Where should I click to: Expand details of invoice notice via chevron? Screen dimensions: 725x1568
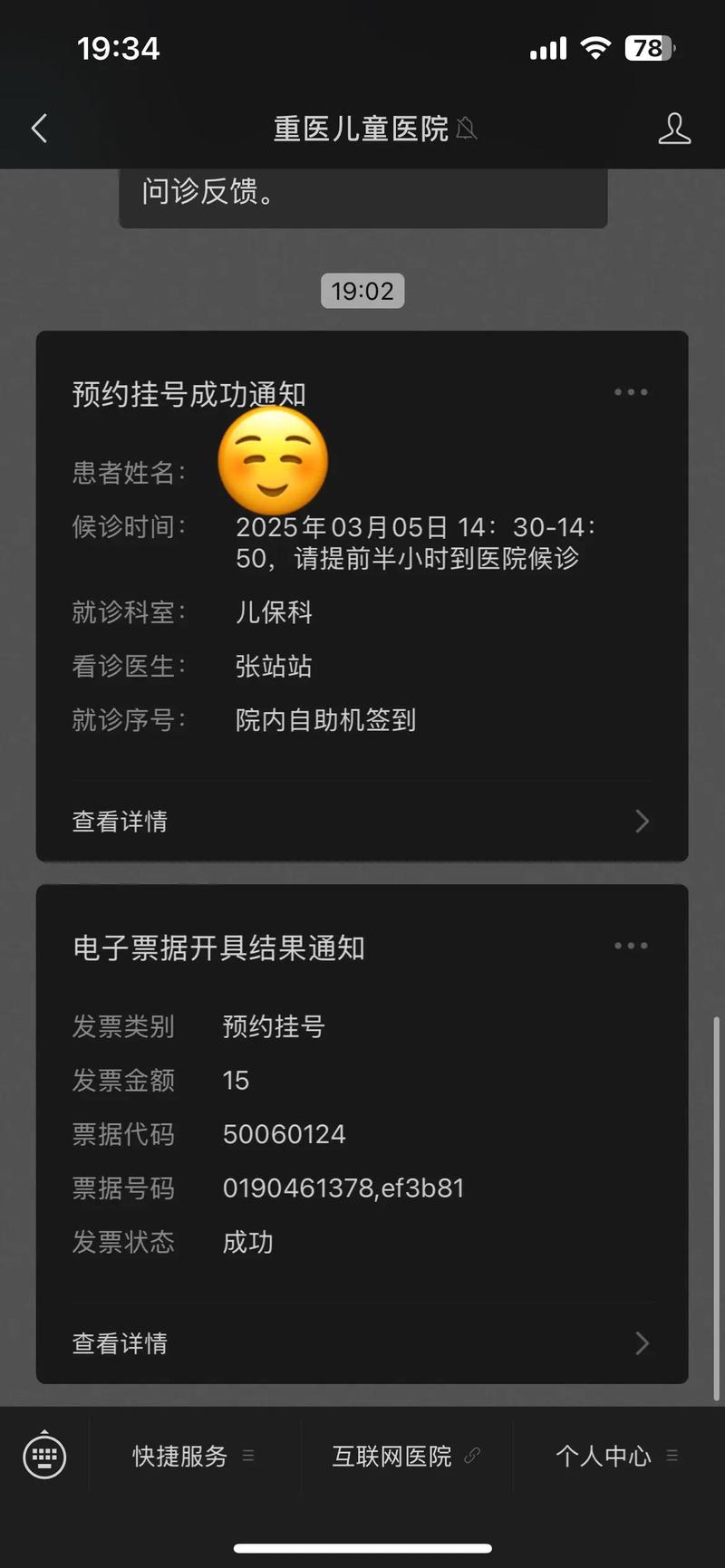[x=643, y=1343]
